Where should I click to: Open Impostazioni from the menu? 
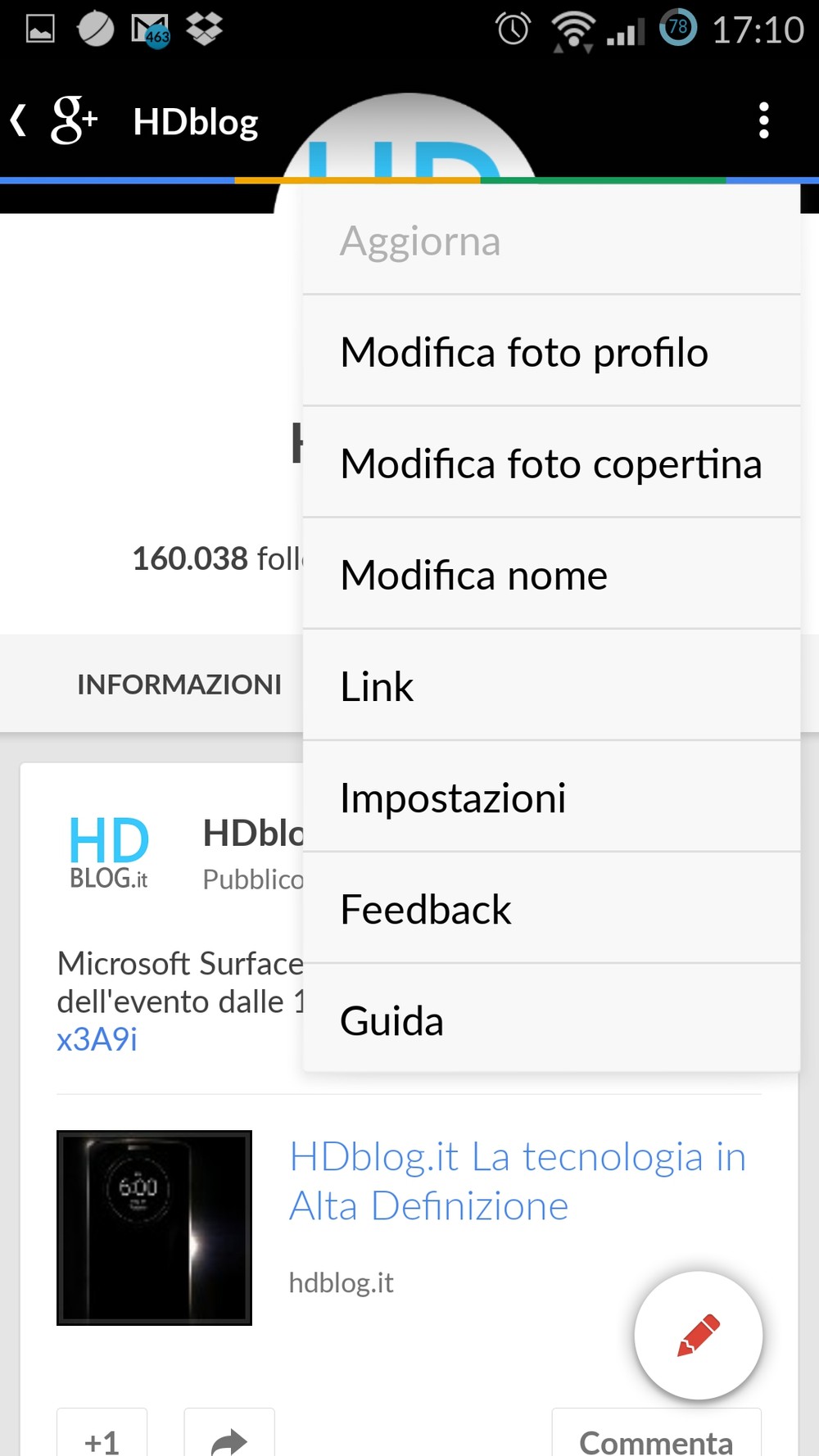(x=551, y=798)
